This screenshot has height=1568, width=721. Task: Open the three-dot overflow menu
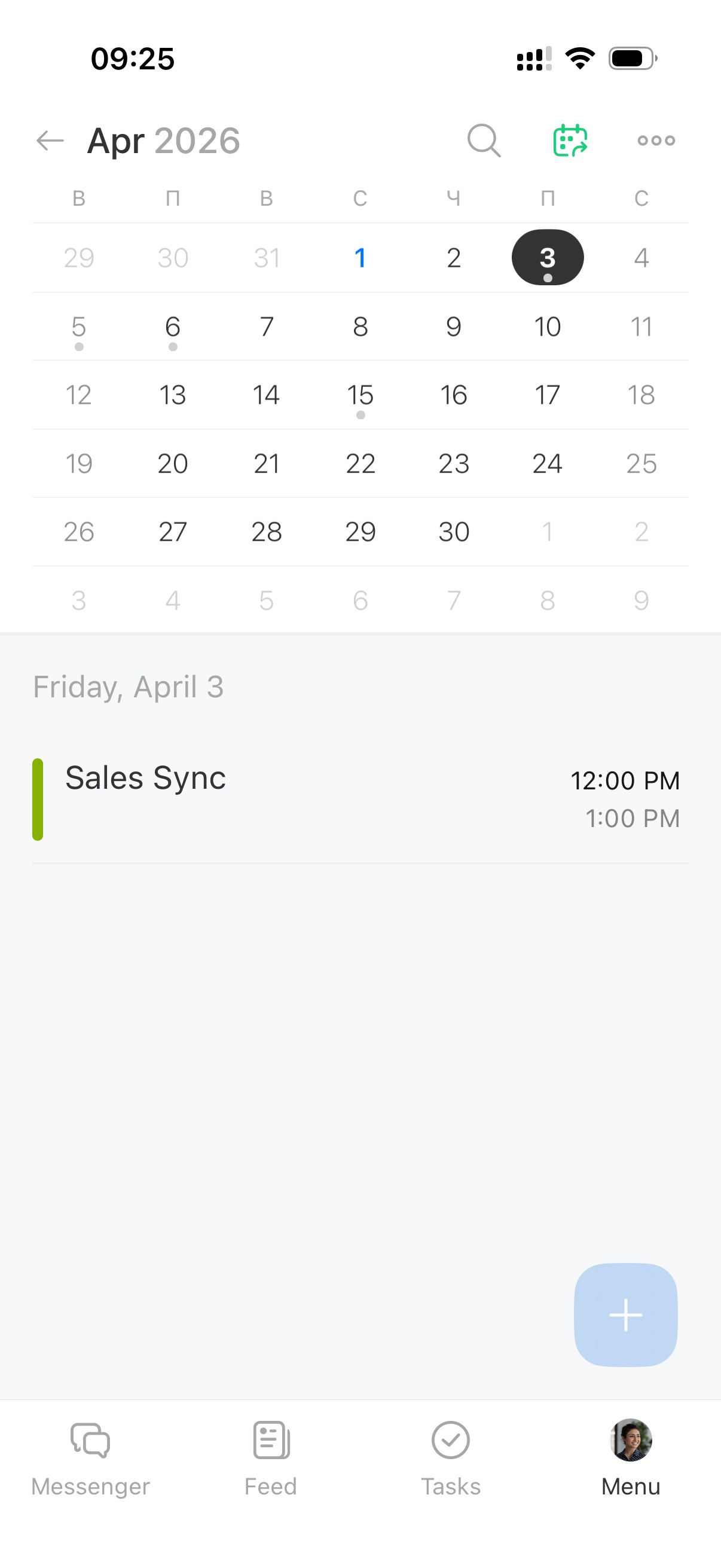point(656,141)
